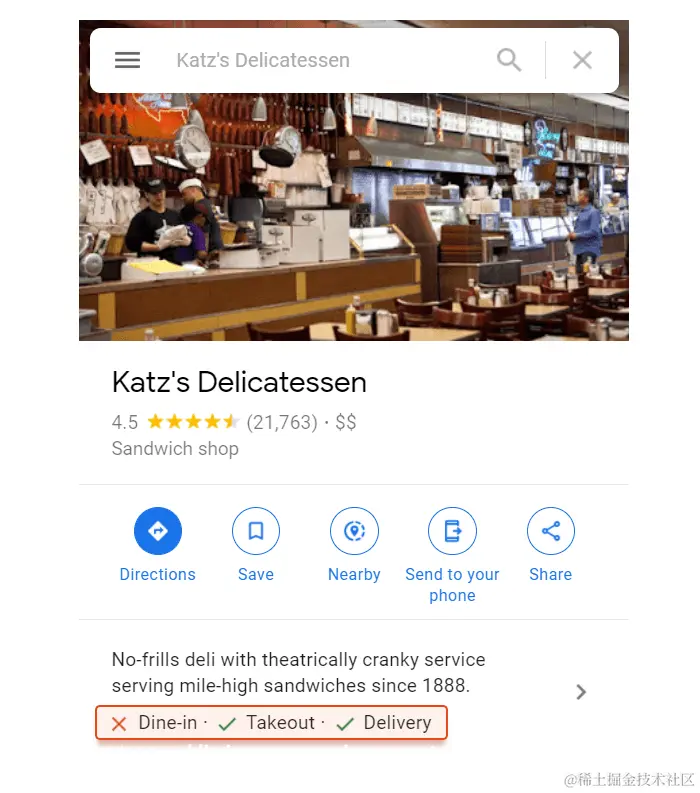Send to your phone

tap(452, 531)
